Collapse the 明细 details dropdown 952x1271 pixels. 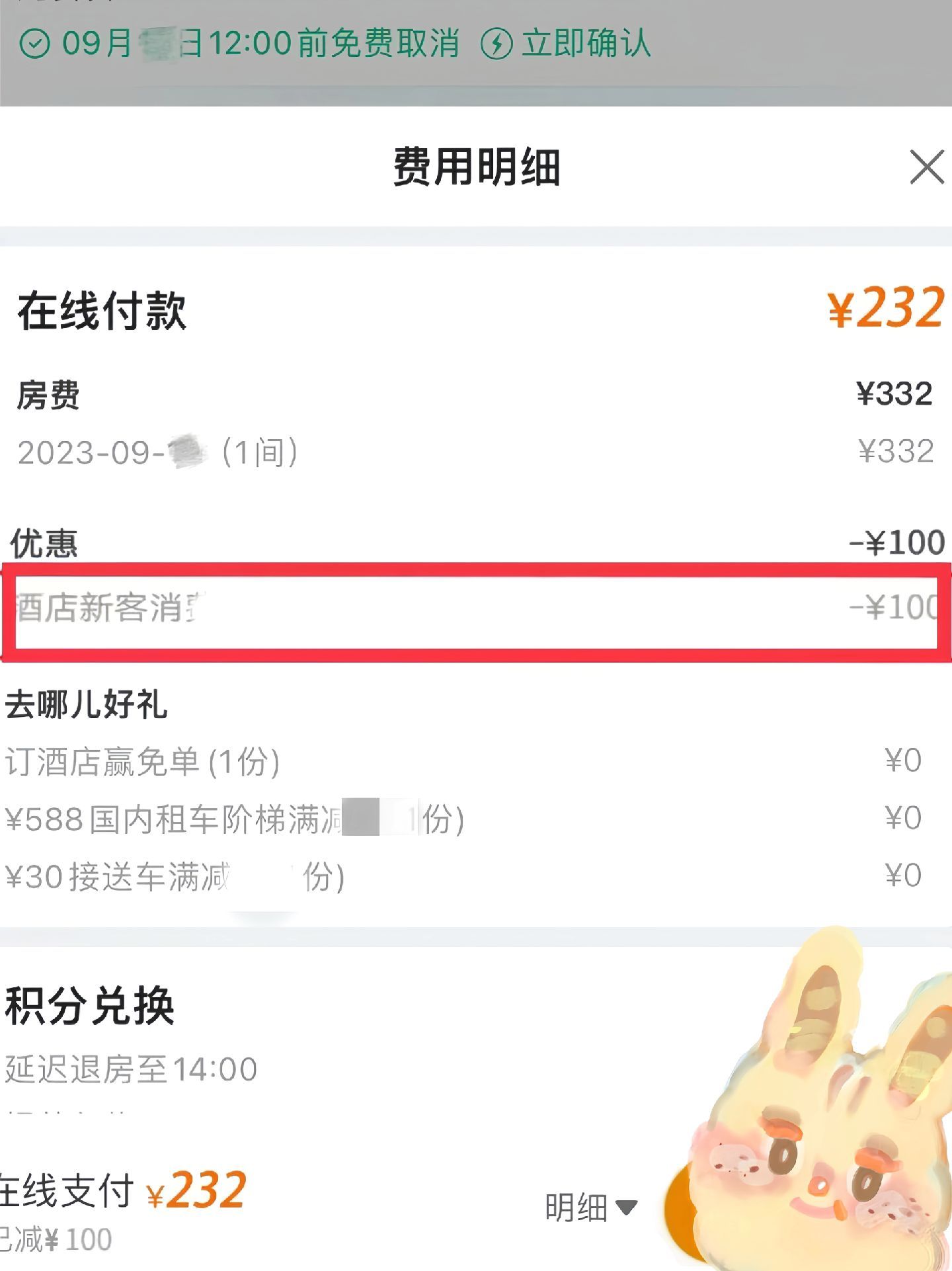590,1208
